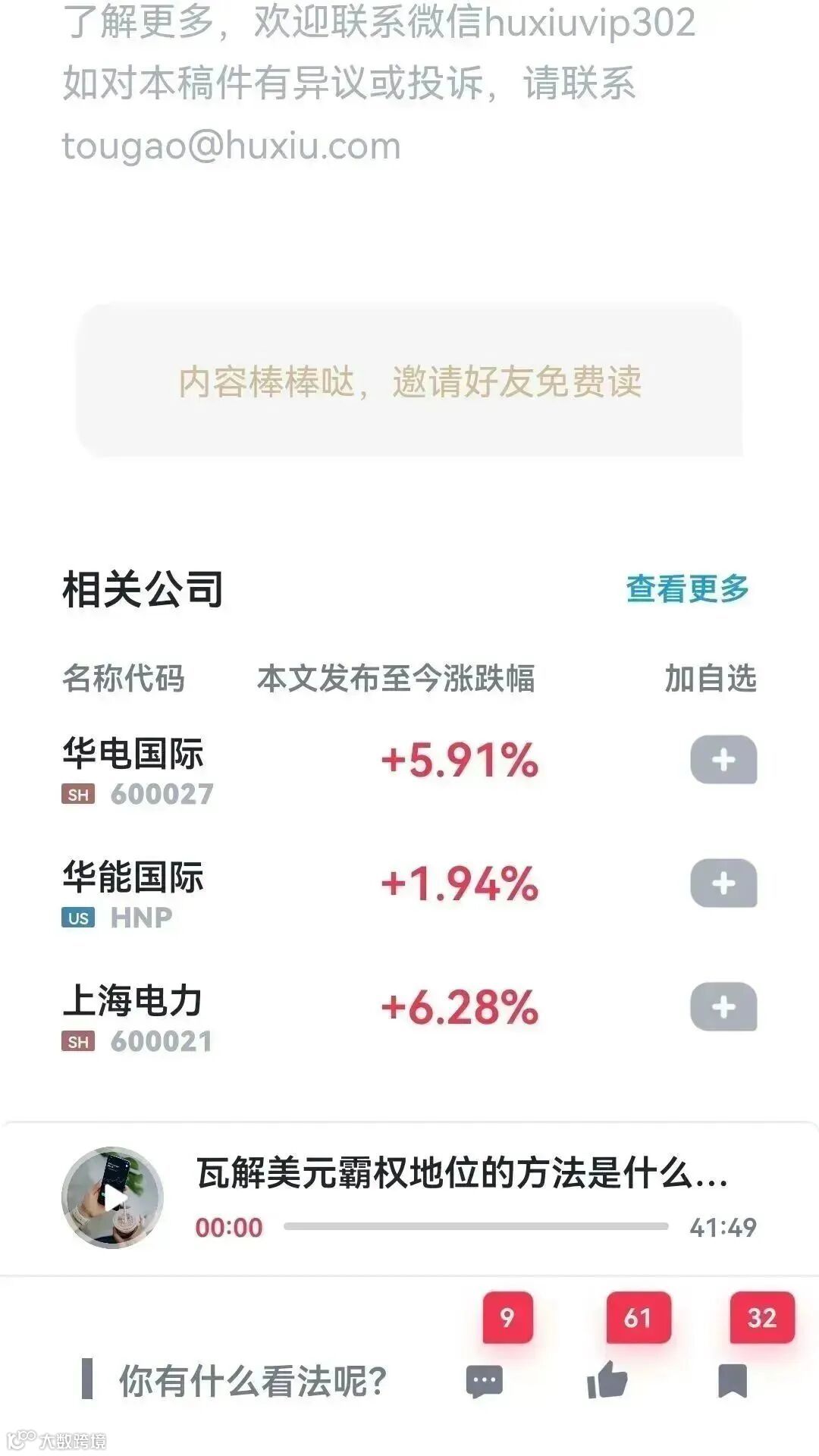Seek on the audio progress bar

click(x=475, y=1226)
